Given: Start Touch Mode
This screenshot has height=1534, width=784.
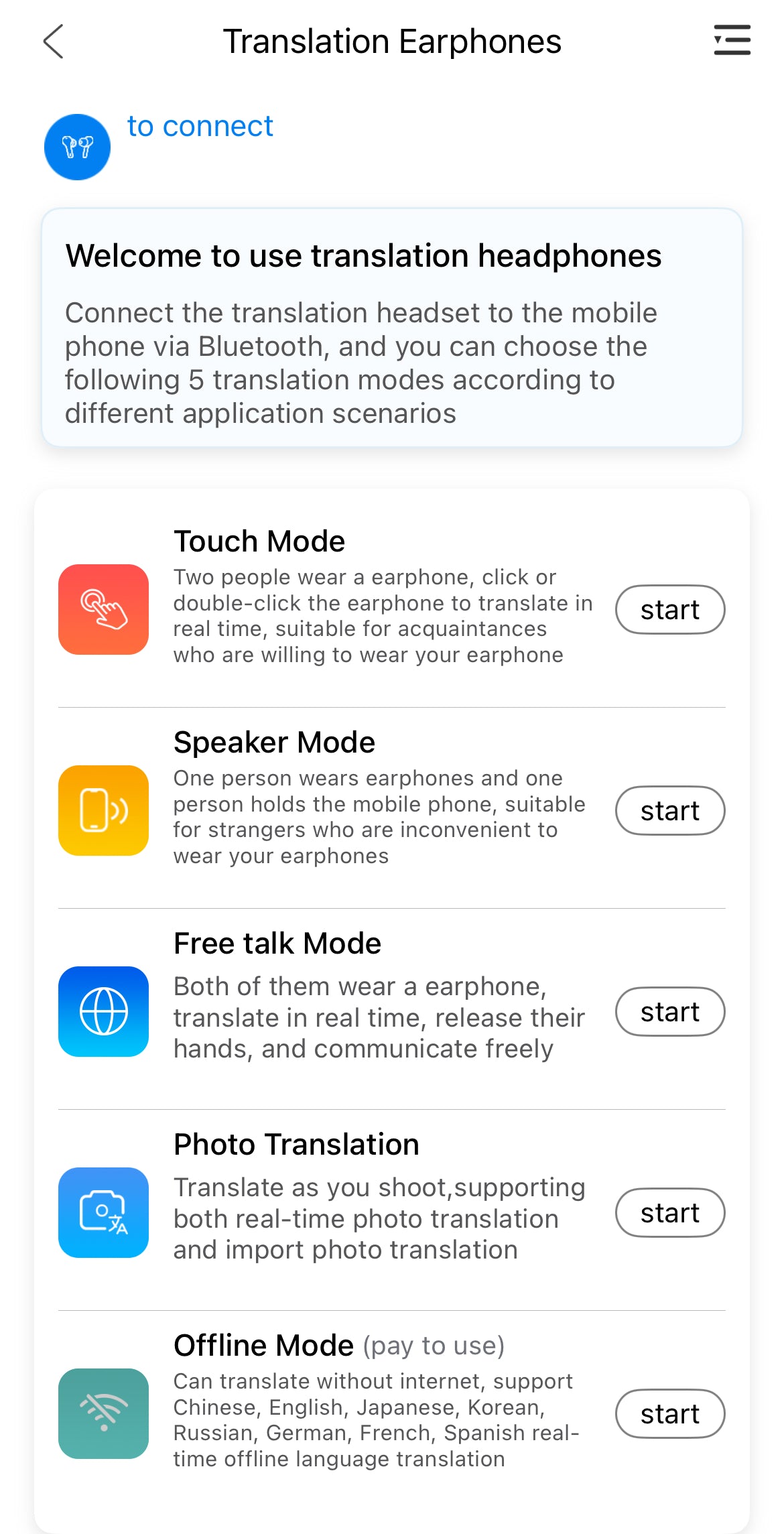Looking at the screenshot, I should coord(669,610).
